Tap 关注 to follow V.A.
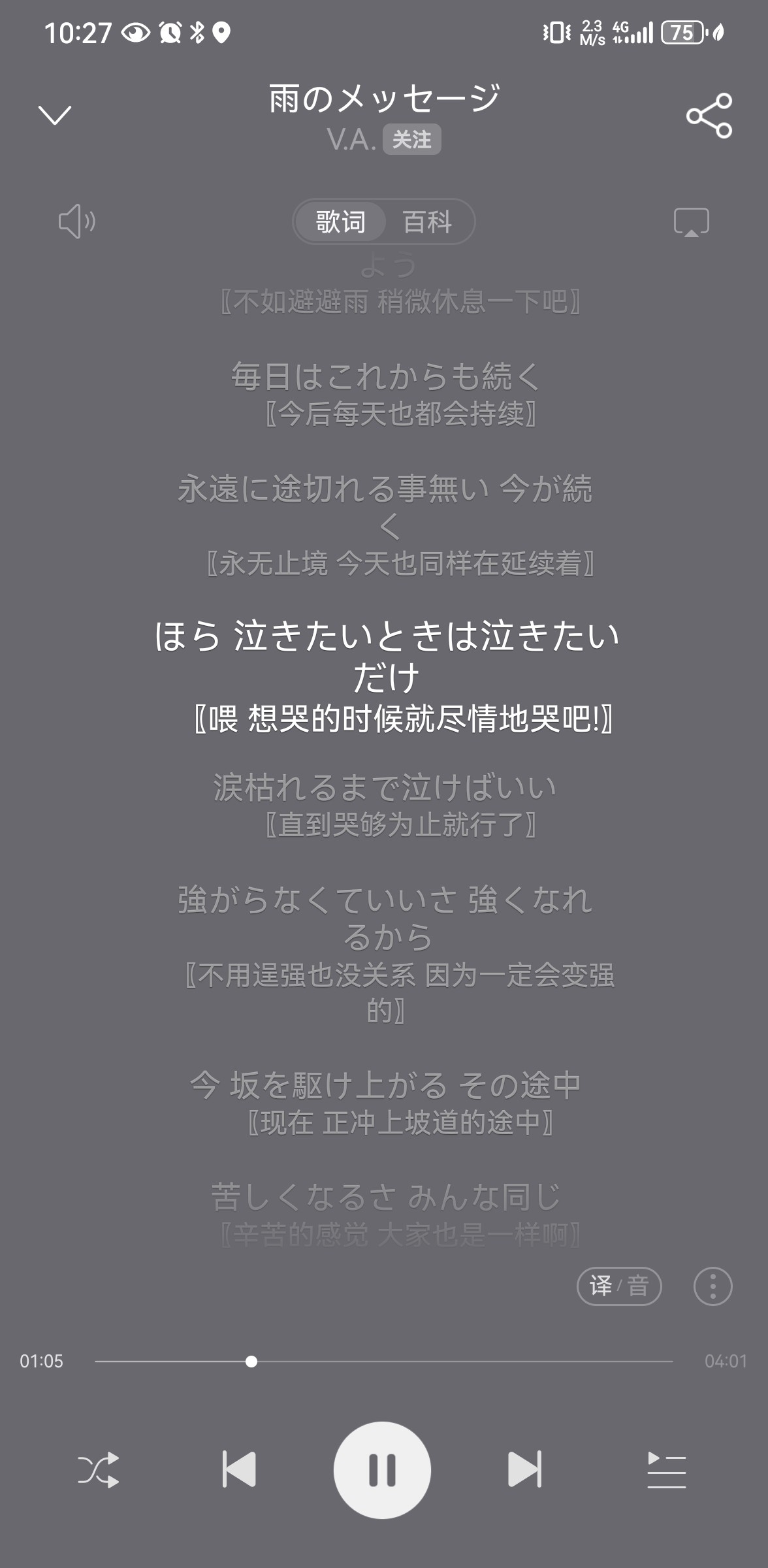This screenshot has width=768, height=1568. coord(411,139)
